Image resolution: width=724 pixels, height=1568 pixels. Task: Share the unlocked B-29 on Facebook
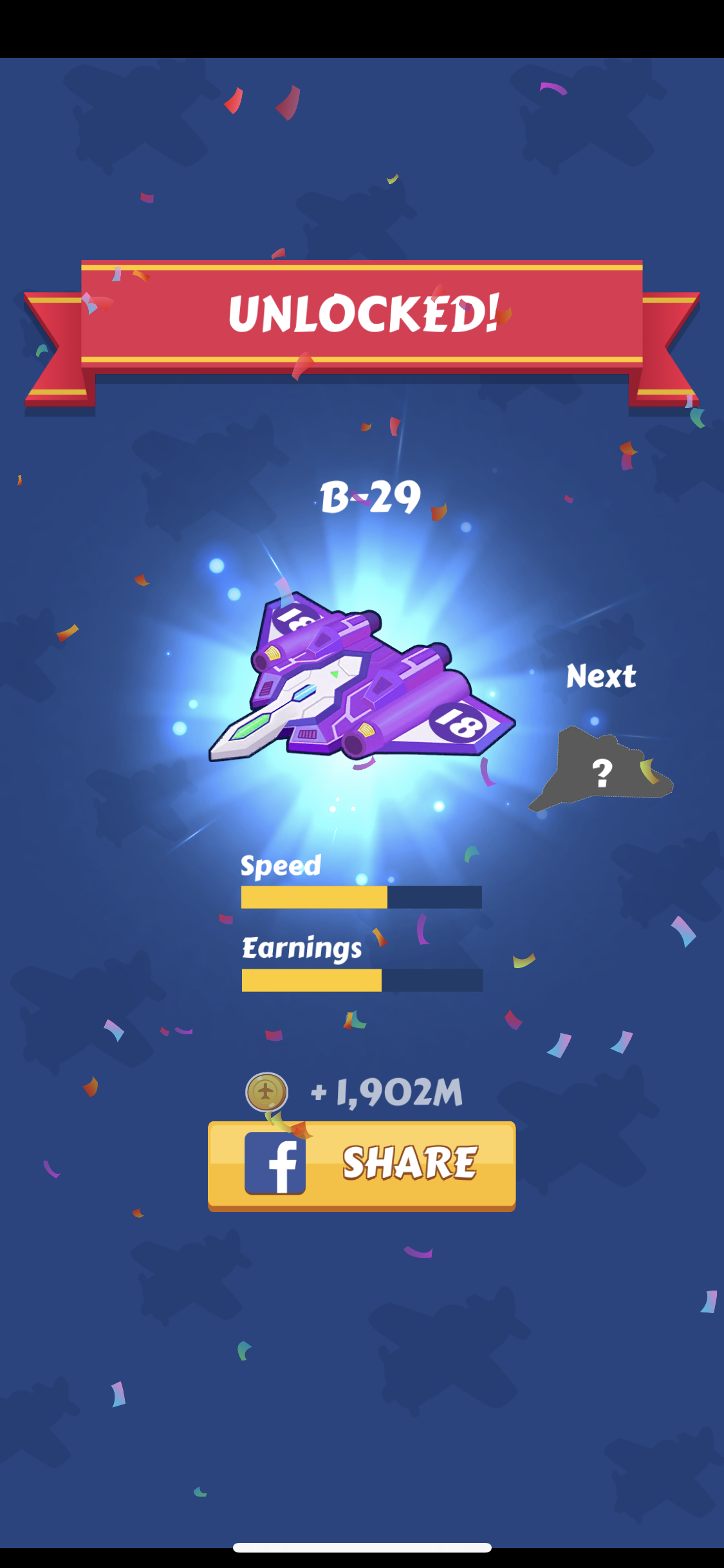coord(362,1166)
